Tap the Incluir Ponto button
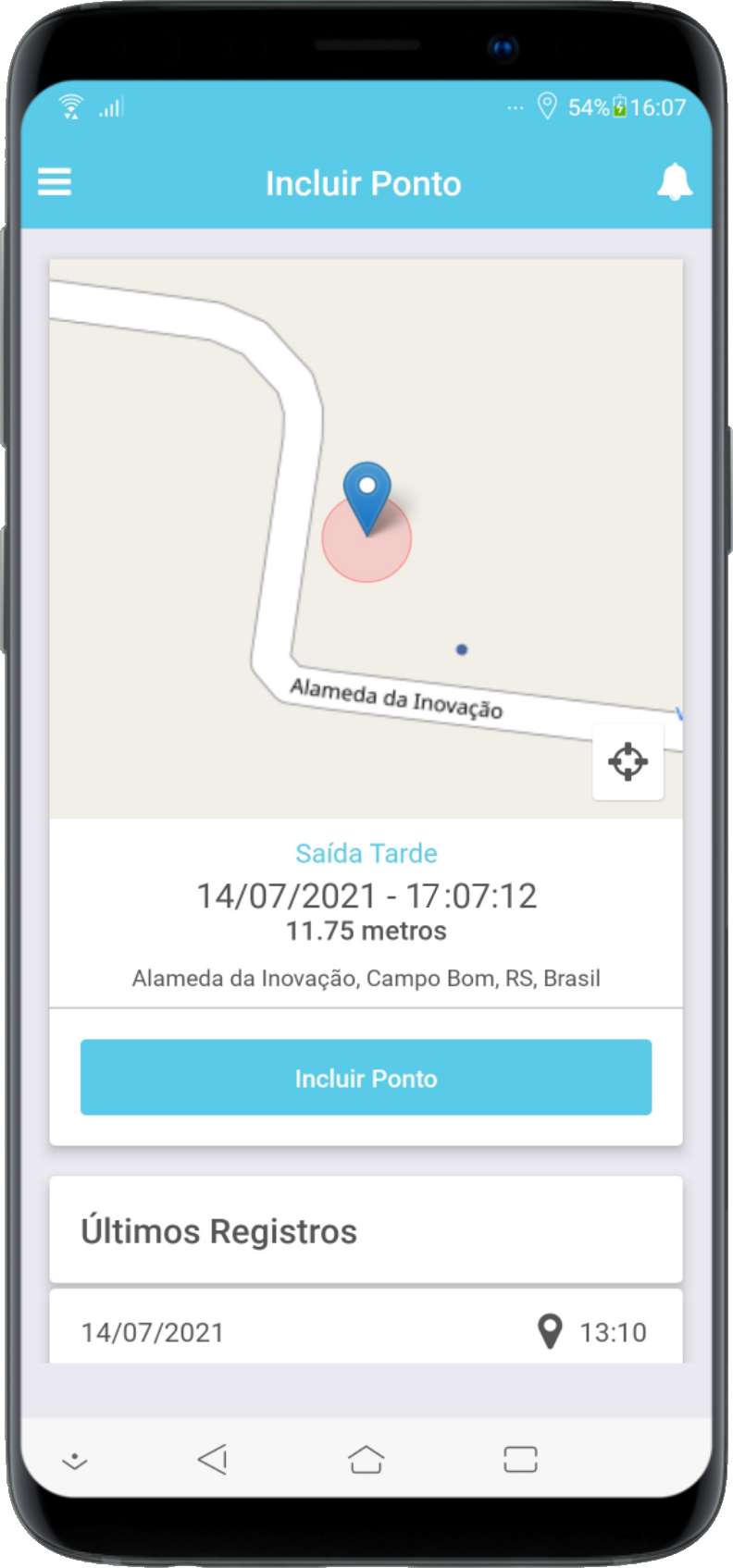The width and height of the screenshot is (733, 1568). tap(366, 1078)
